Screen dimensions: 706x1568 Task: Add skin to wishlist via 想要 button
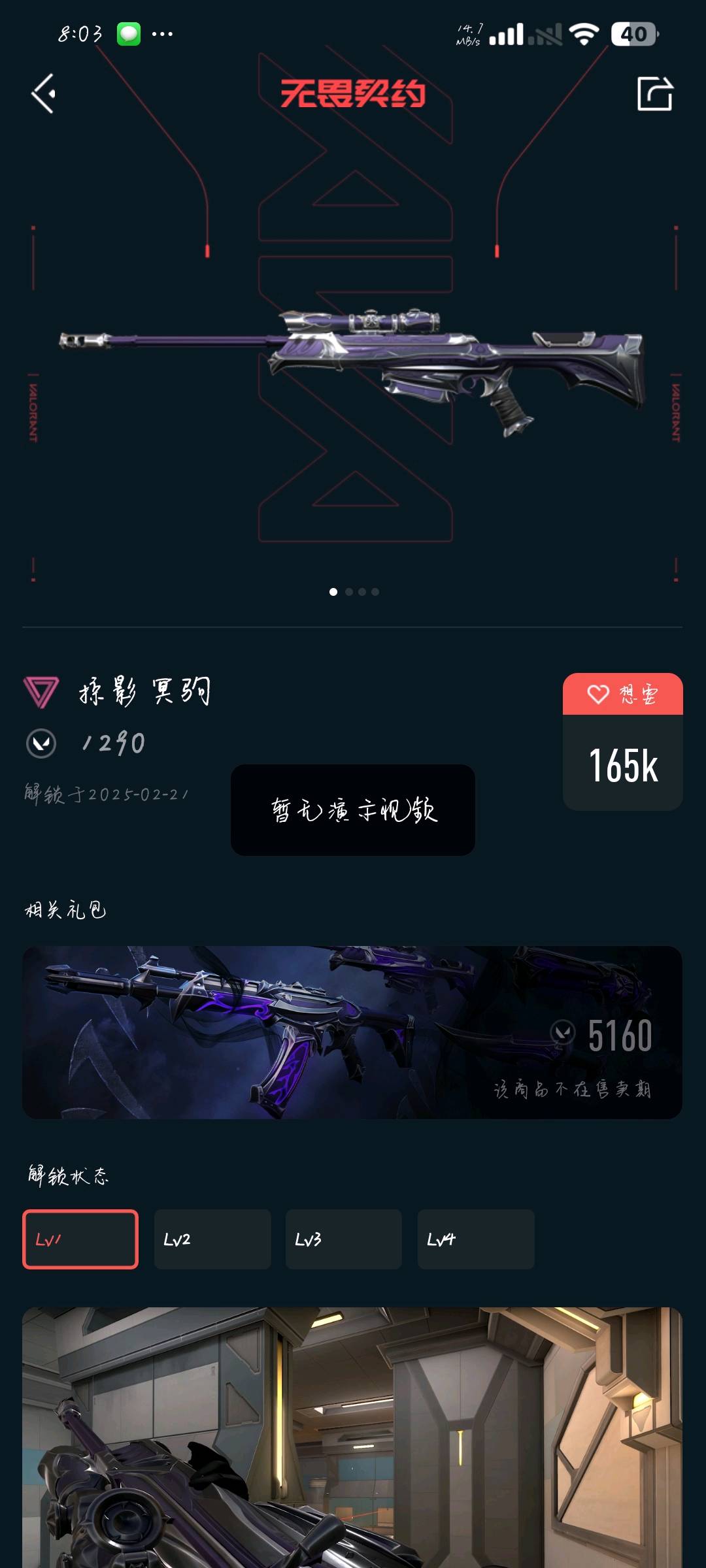[x=622, y=694]
